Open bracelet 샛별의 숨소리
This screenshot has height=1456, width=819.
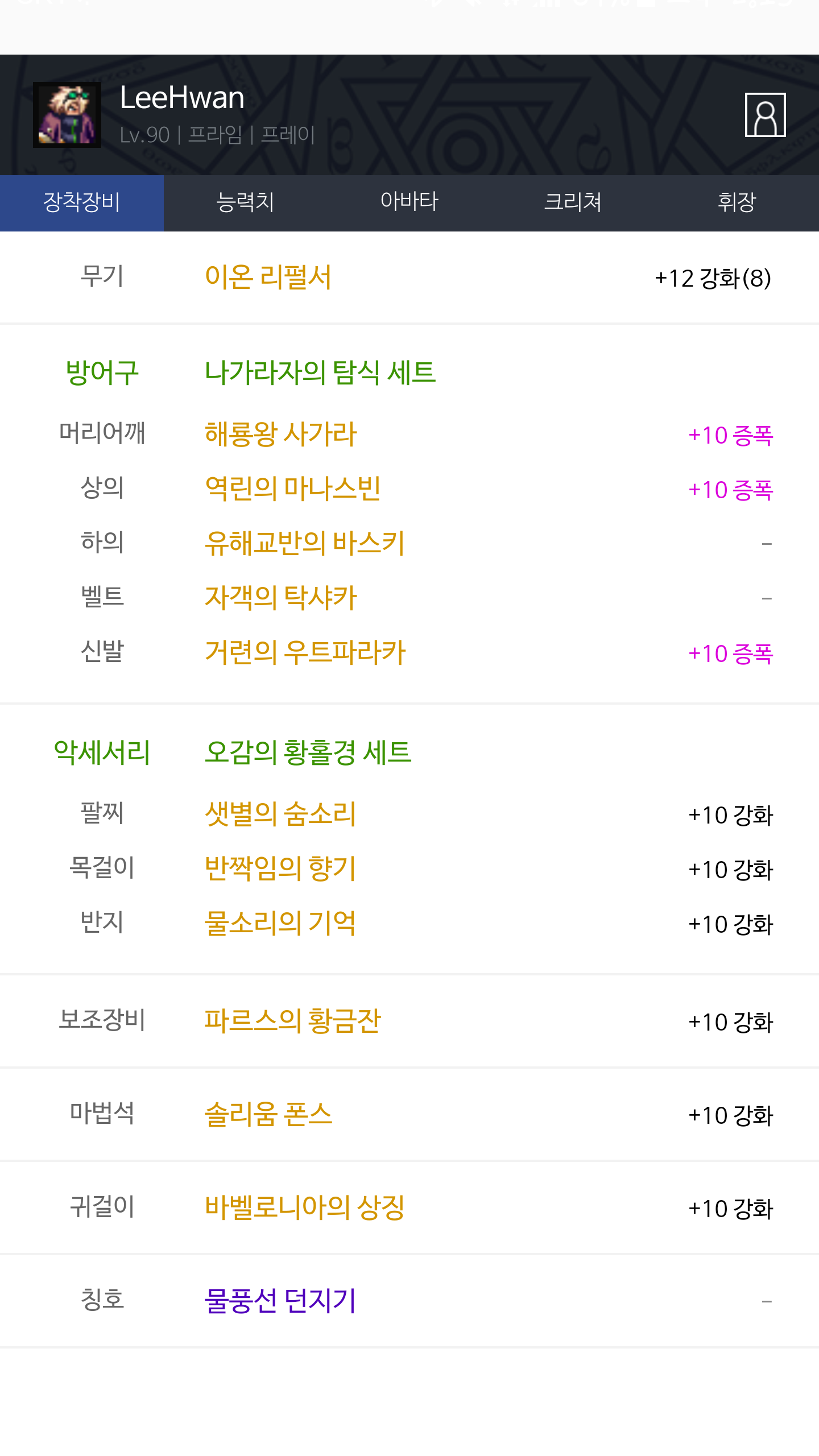coord(280,814)
